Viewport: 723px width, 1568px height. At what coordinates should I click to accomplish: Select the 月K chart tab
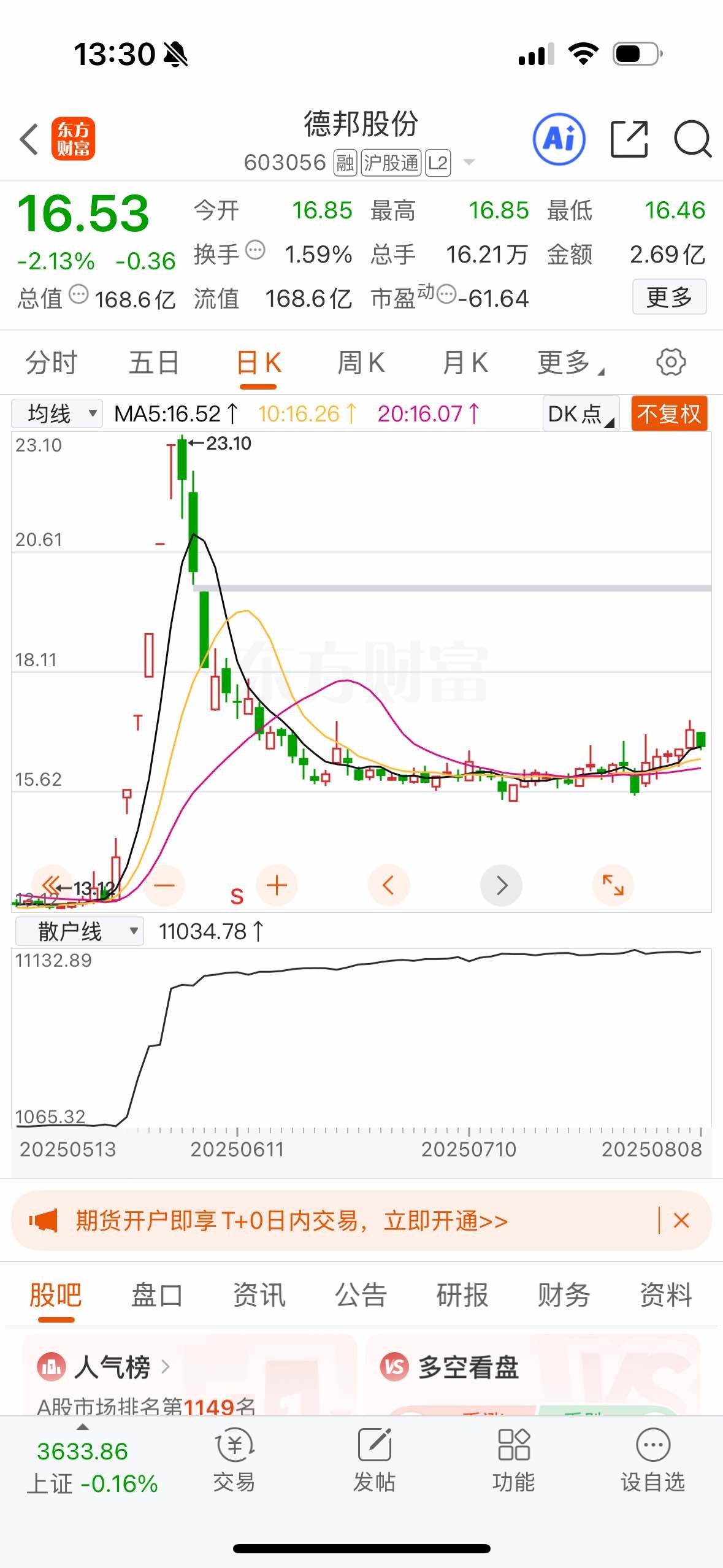point(465,363)
